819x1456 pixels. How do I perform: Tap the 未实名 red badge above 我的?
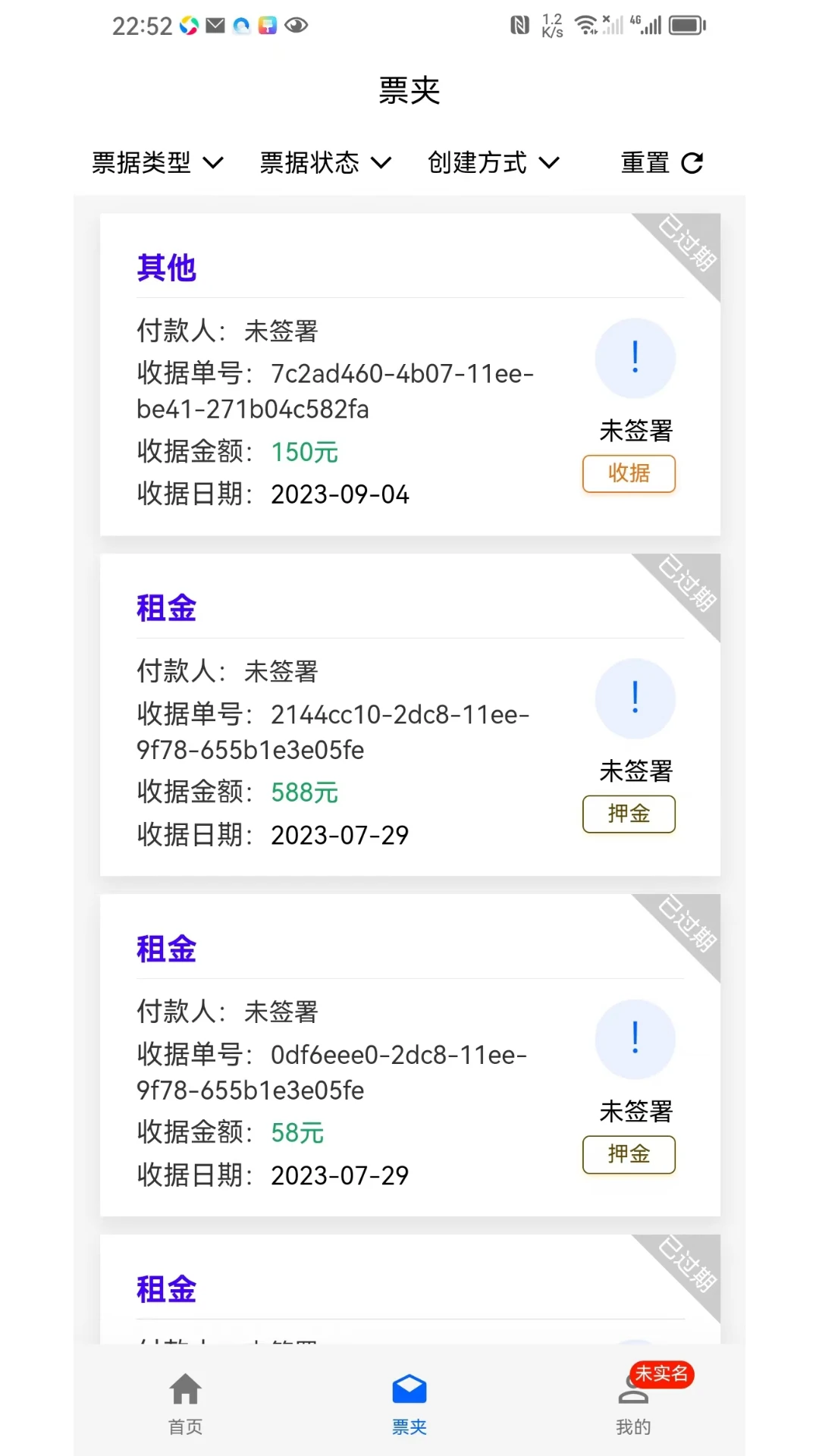[x=661, y=1375]
